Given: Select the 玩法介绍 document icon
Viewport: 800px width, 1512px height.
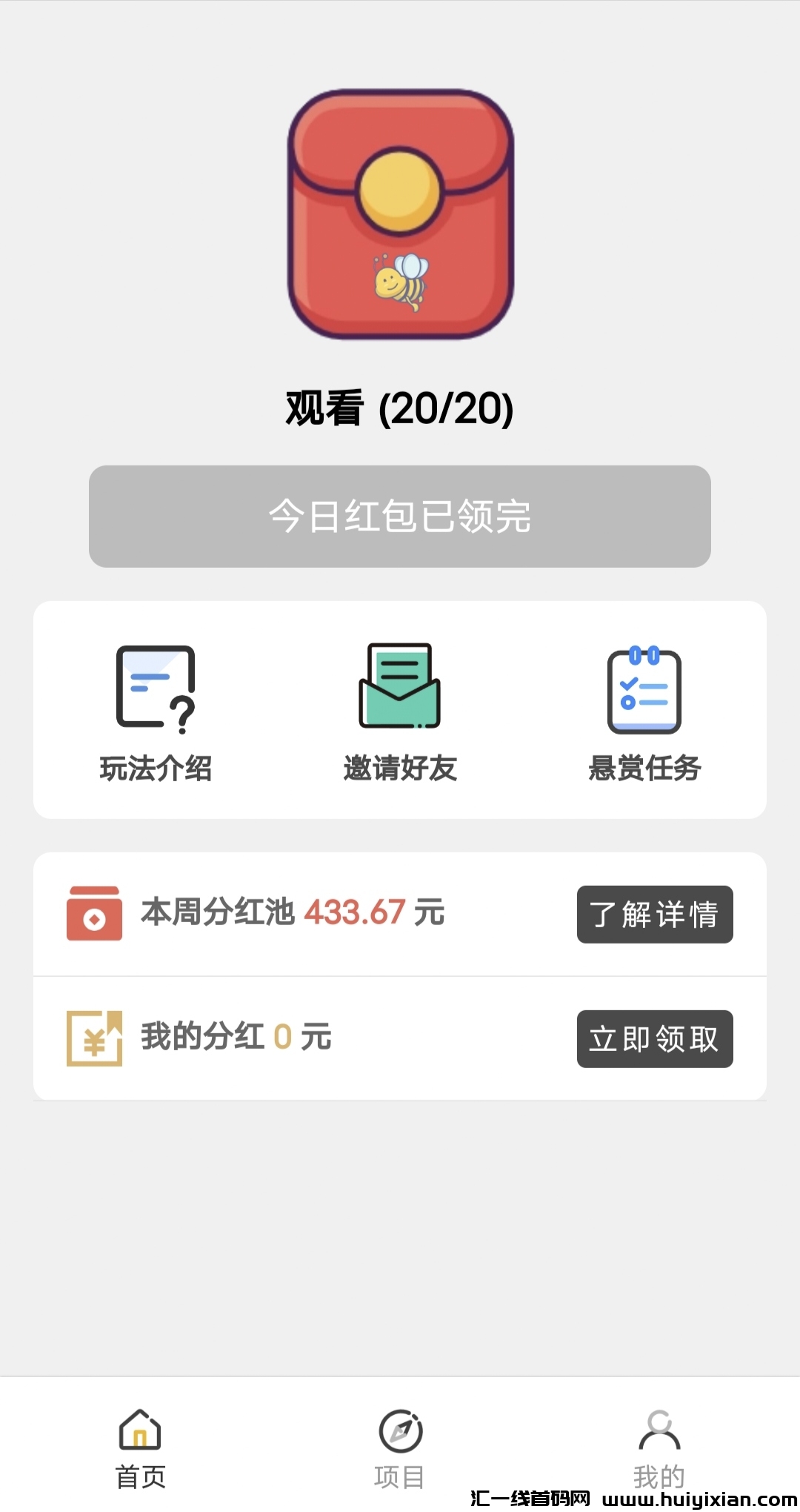Looking at the screenshot, I should point(156,688).
